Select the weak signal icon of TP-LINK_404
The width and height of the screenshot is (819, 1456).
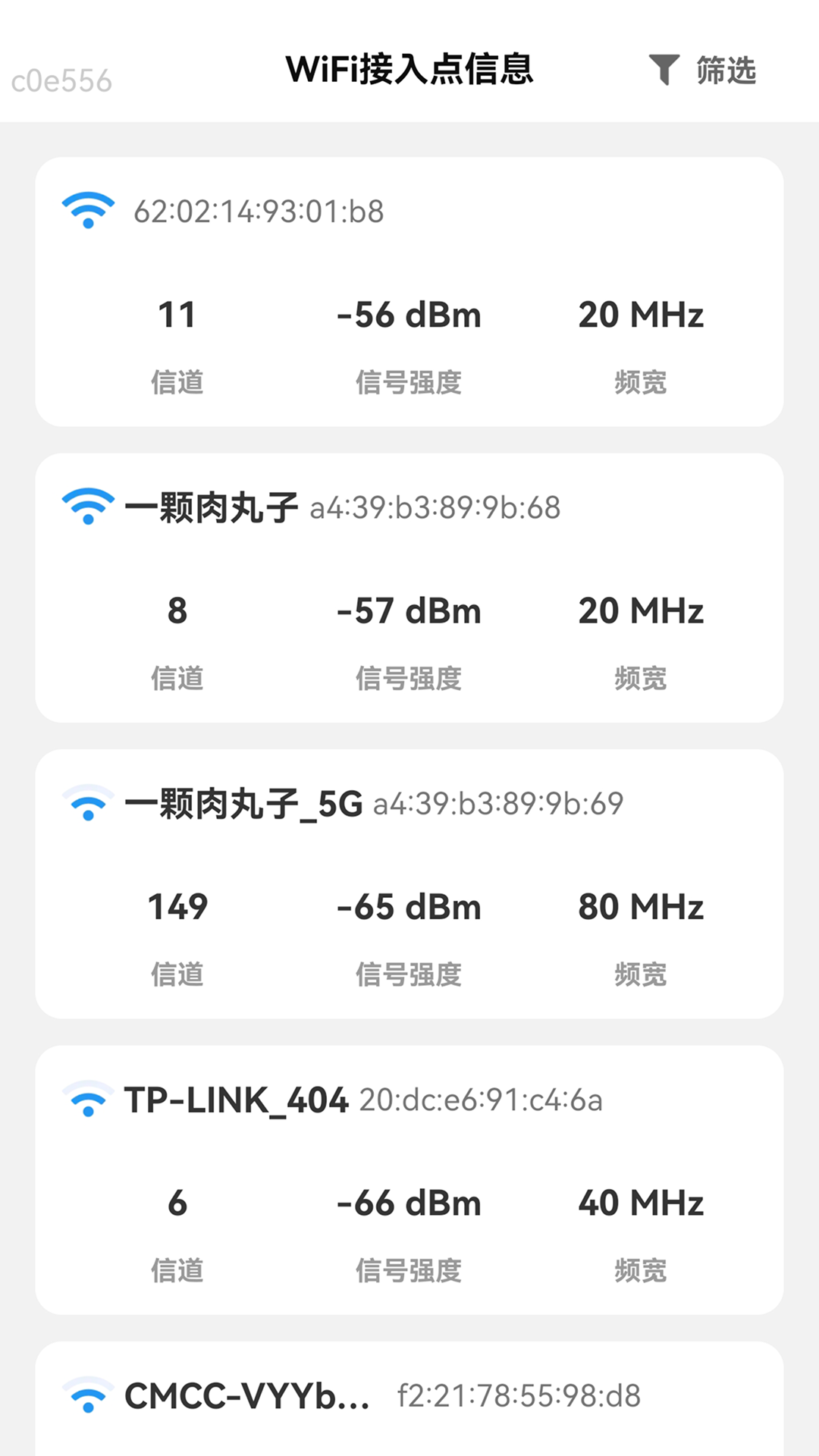(x=89, y=1100)
